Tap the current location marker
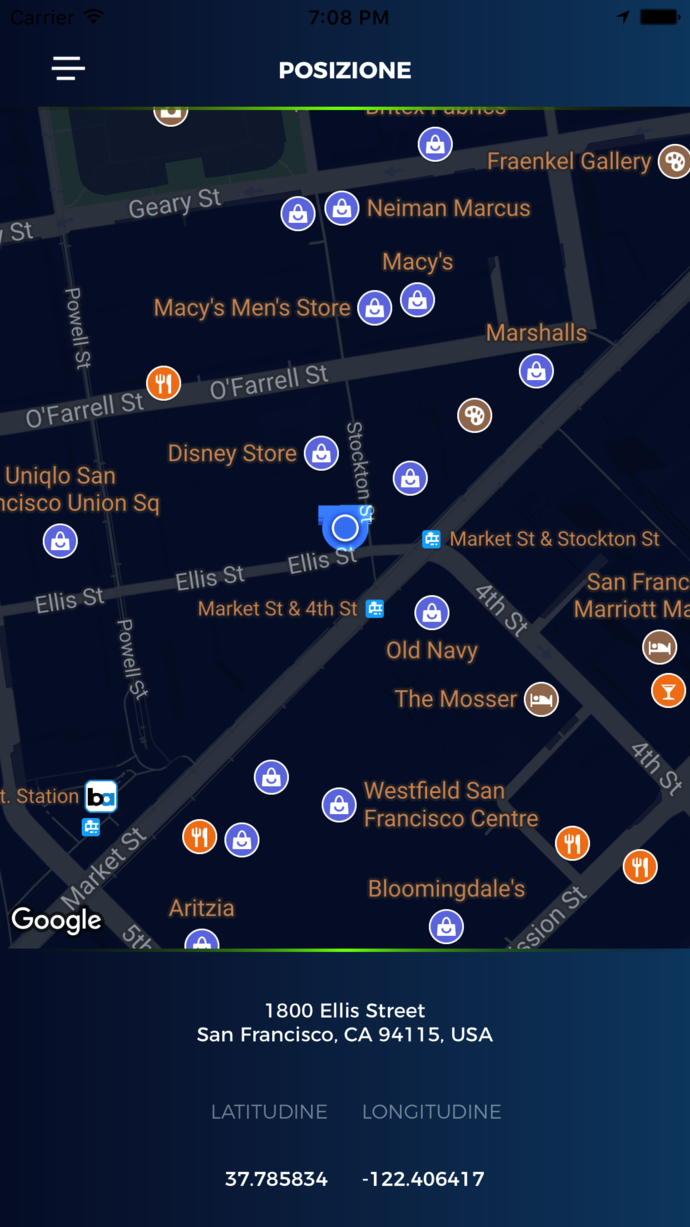The image size is (690, 1227). [345, 527]
